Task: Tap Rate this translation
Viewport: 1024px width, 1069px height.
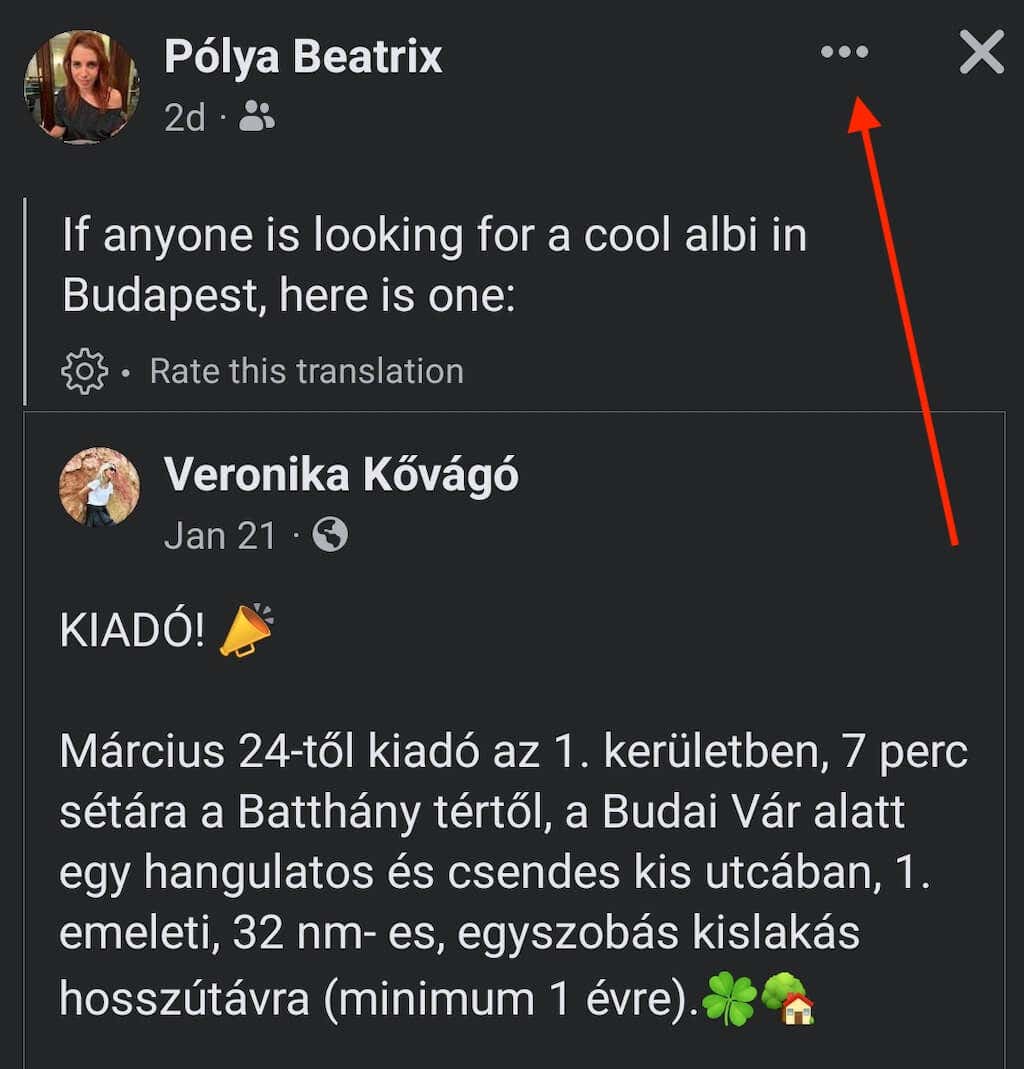Action: [x=306, y=372]
